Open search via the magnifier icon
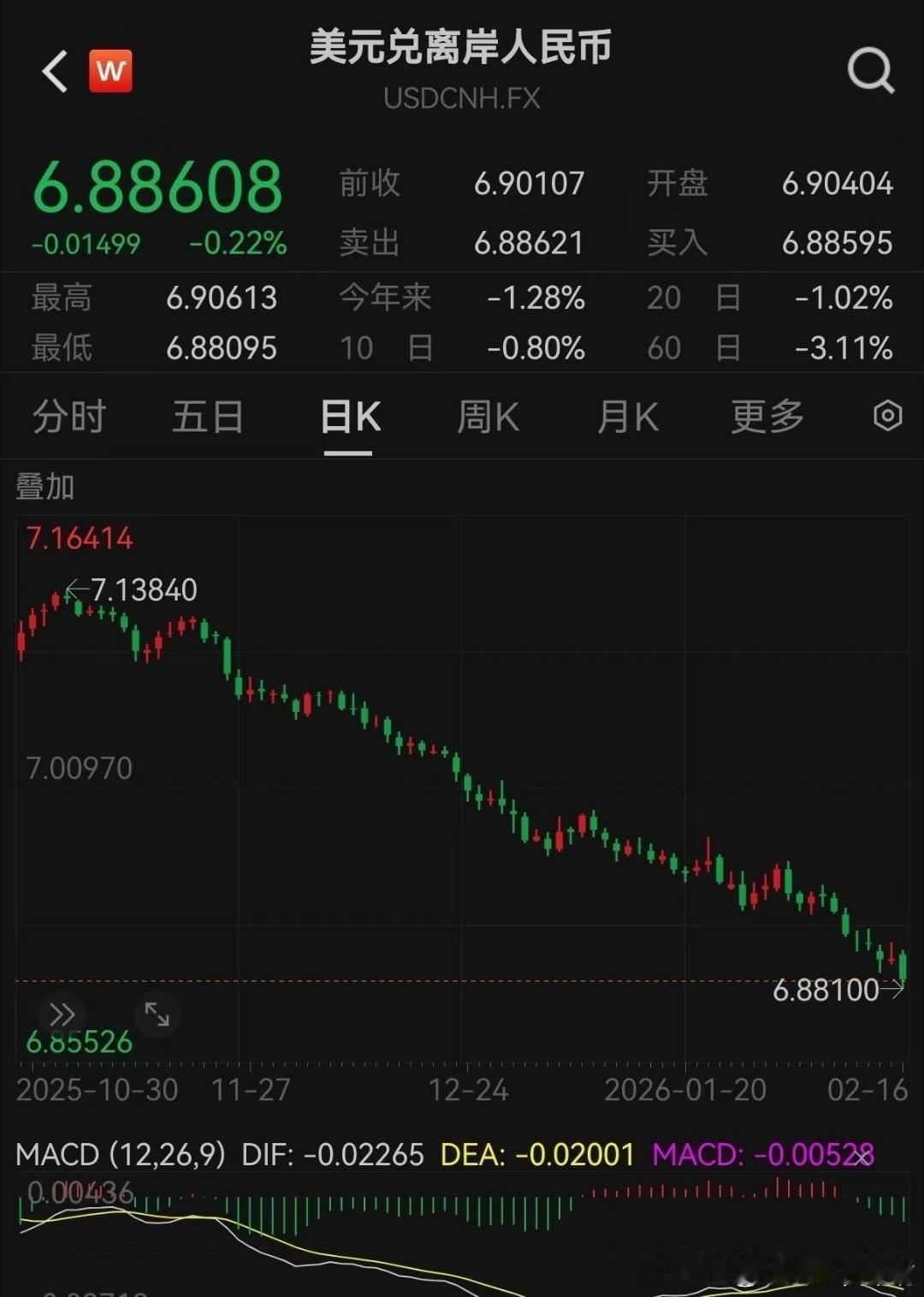924x1297 pixels. pyautogui.click(x=869, y=73)
